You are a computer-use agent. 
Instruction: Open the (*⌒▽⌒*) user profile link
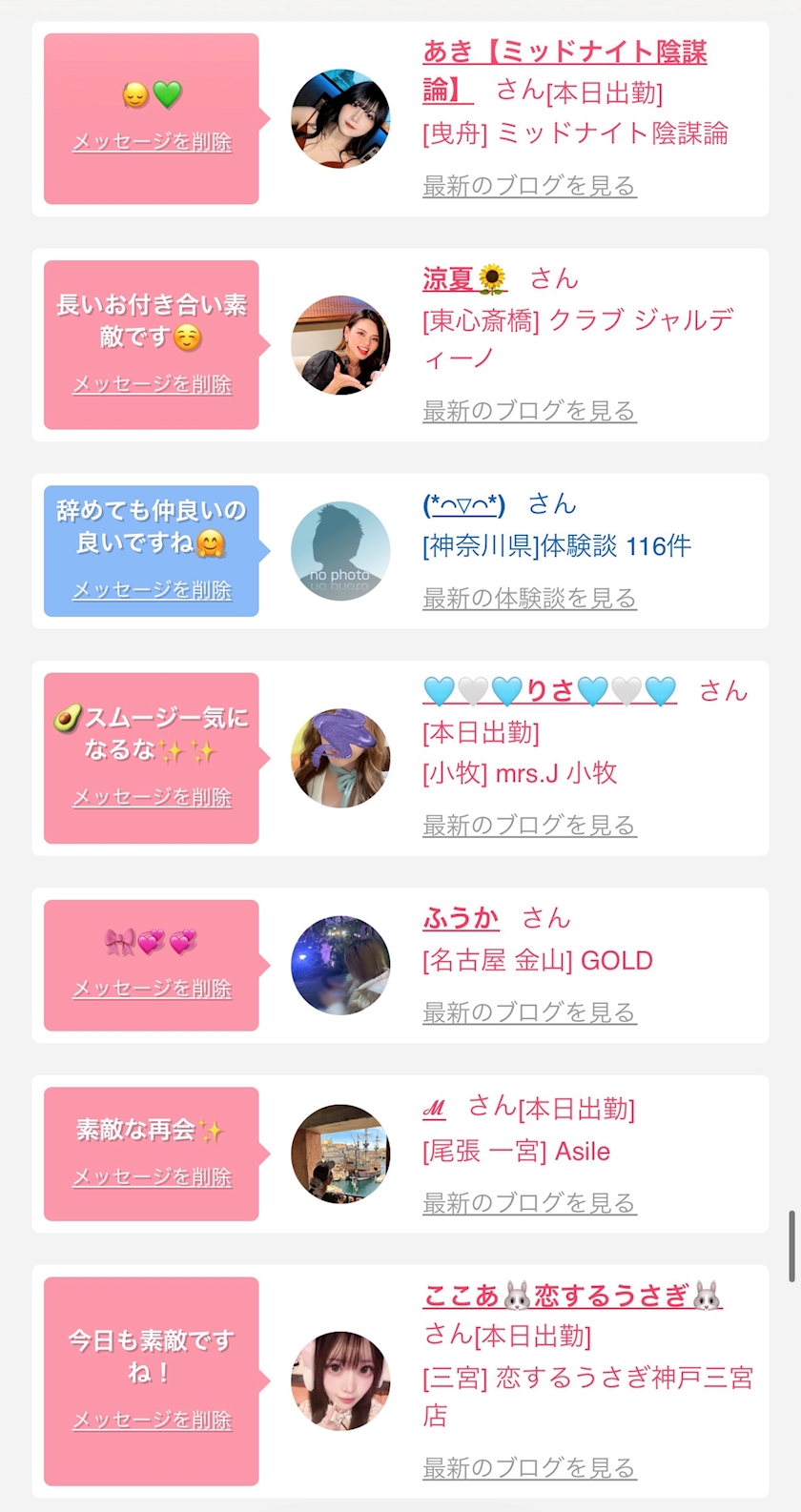464,504
